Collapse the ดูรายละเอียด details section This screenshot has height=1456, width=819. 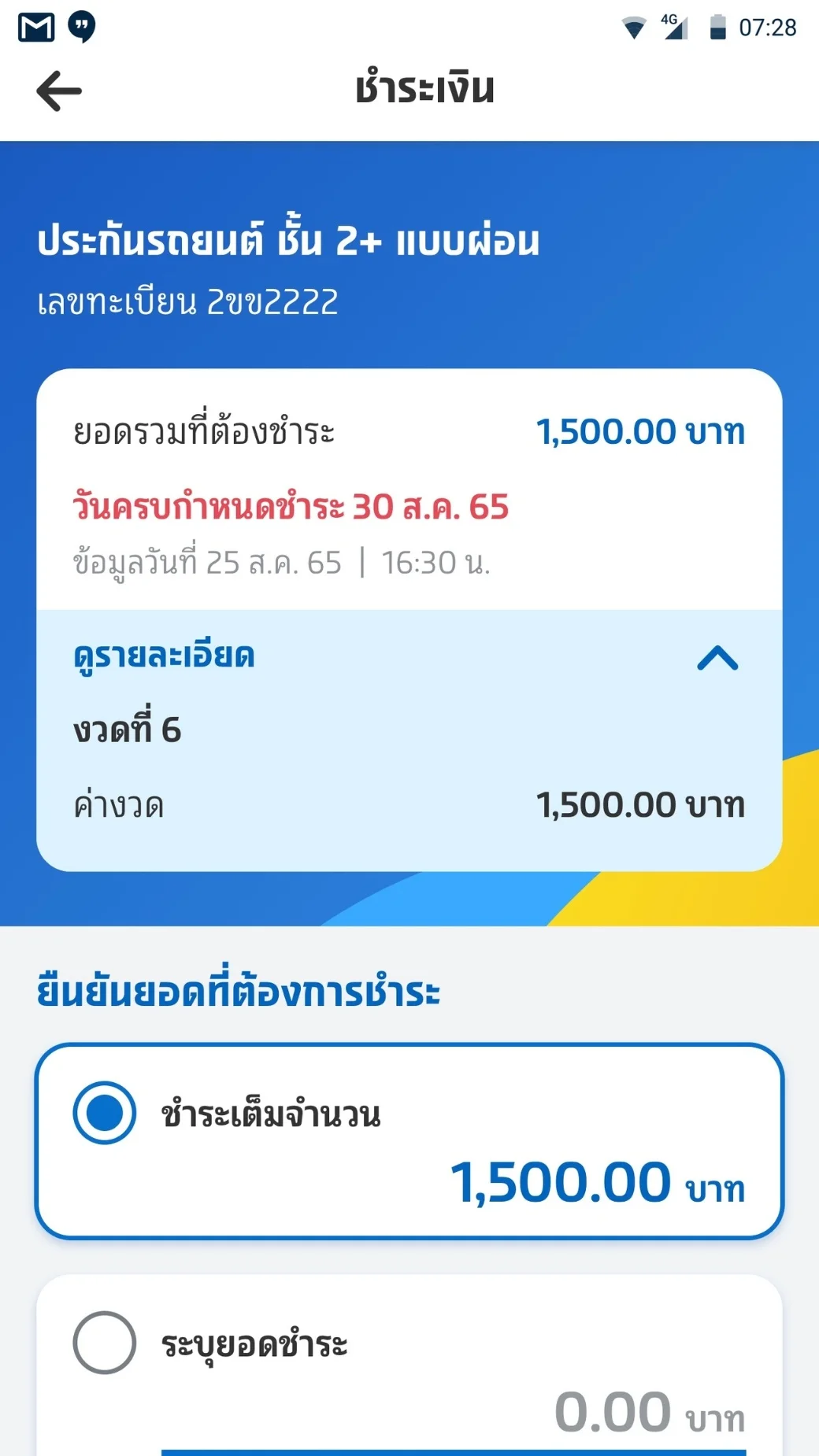(x=717, y=657)
